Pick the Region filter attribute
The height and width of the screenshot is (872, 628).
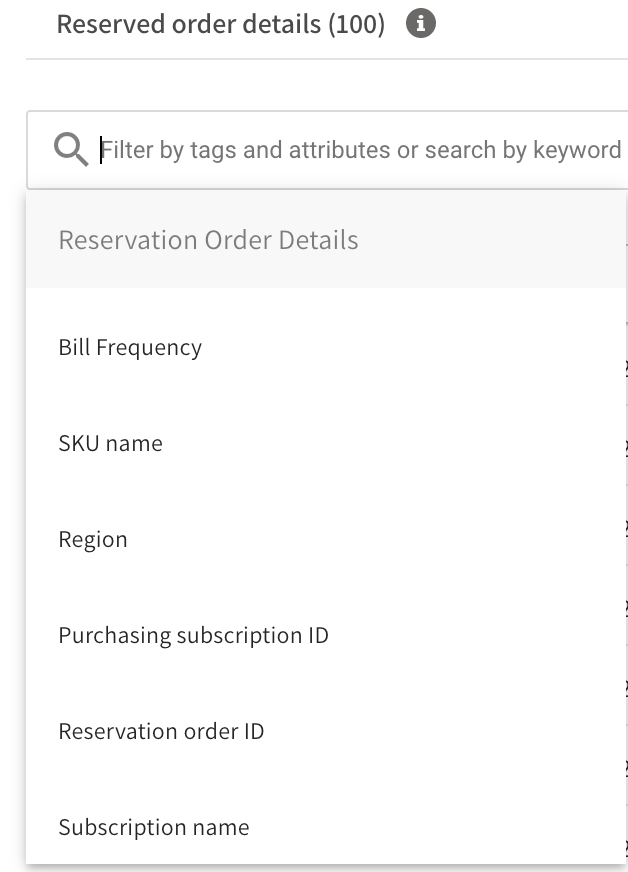pos(93,540)
